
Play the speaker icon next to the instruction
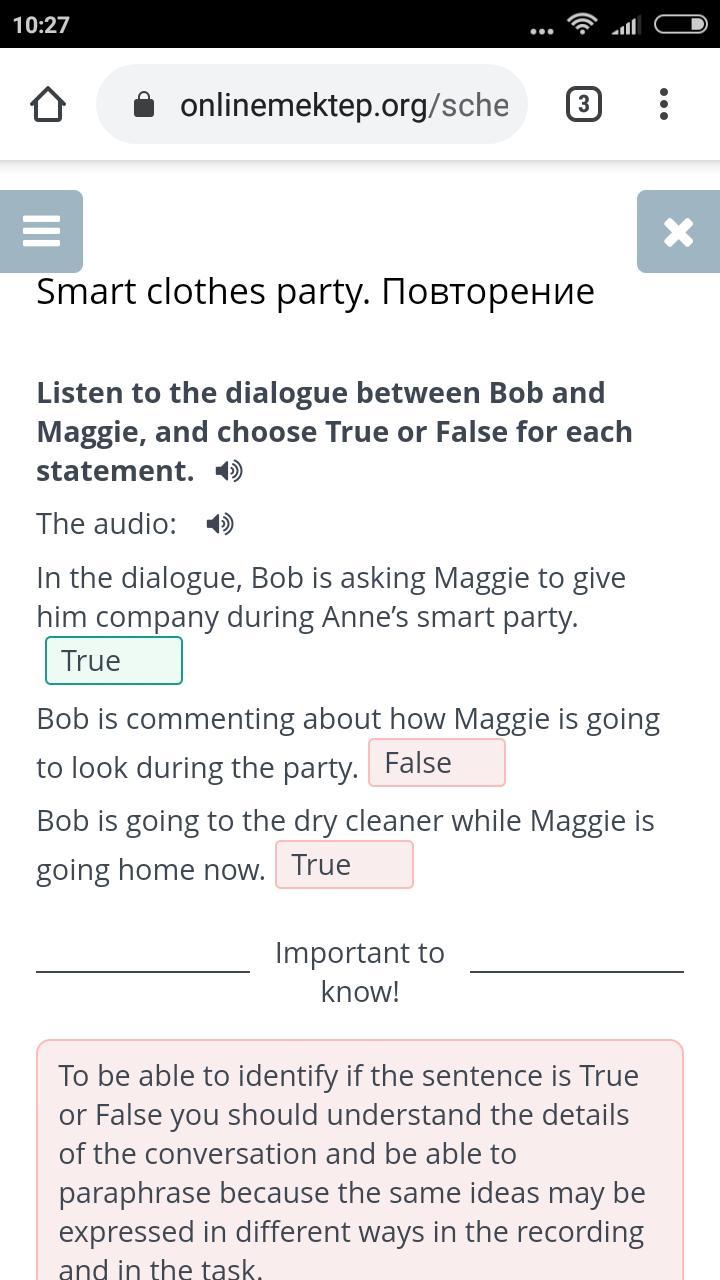tap(229, 471)
